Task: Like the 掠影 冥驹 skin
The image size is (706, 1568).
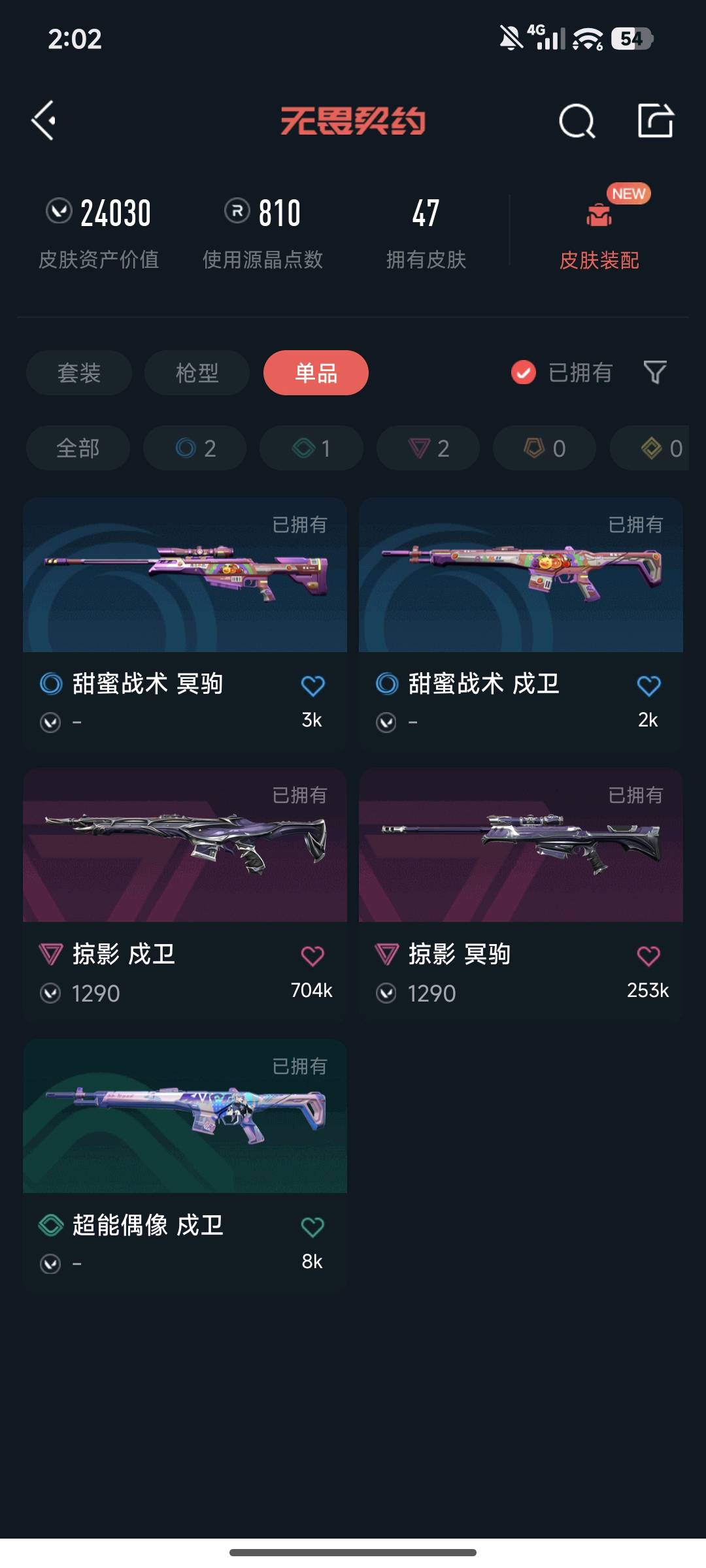Action: pos(648,956)
